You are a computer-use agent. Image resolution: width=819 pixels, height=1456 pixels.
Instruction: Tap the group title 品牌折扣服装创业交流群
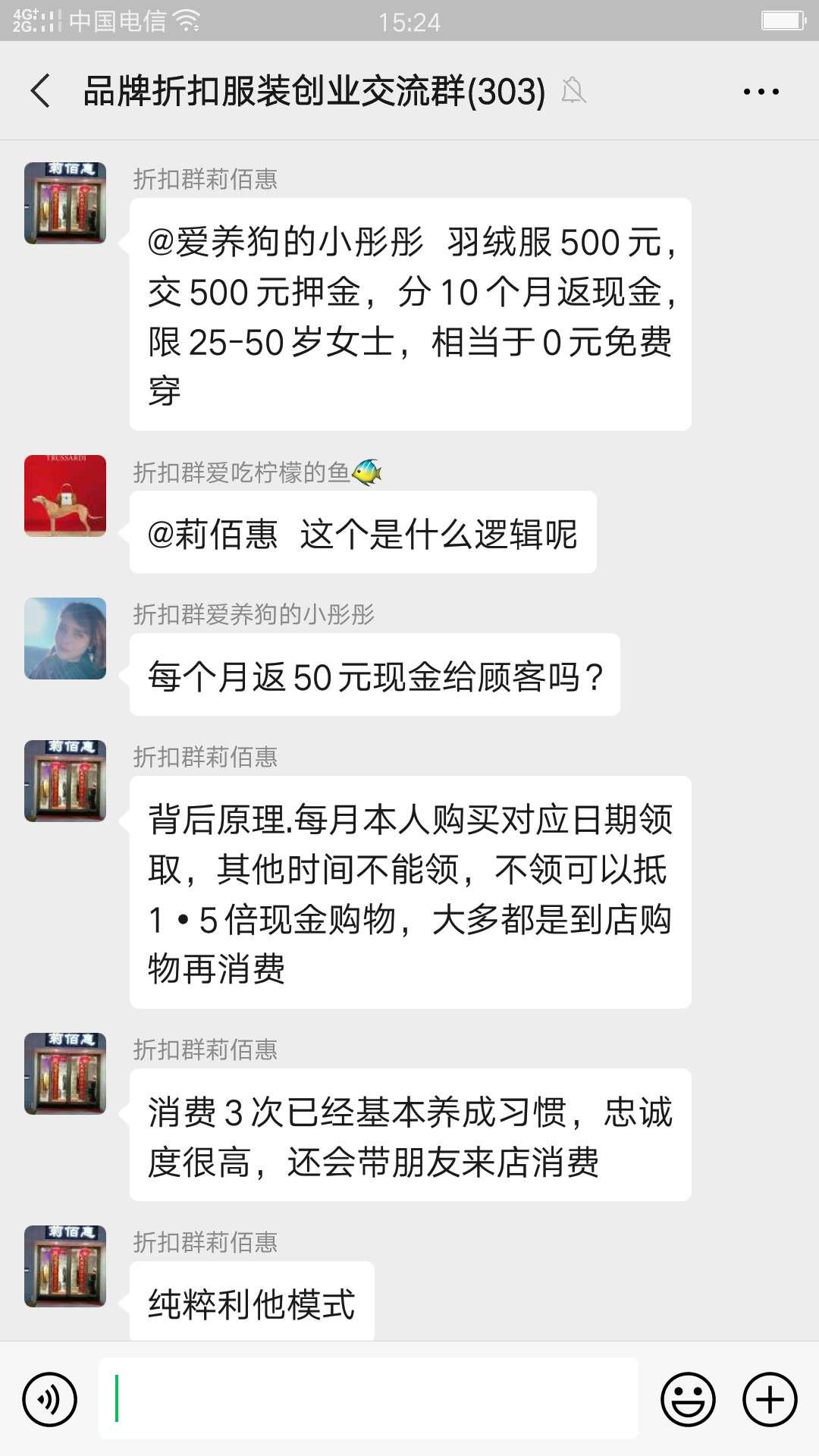[311, 91]
